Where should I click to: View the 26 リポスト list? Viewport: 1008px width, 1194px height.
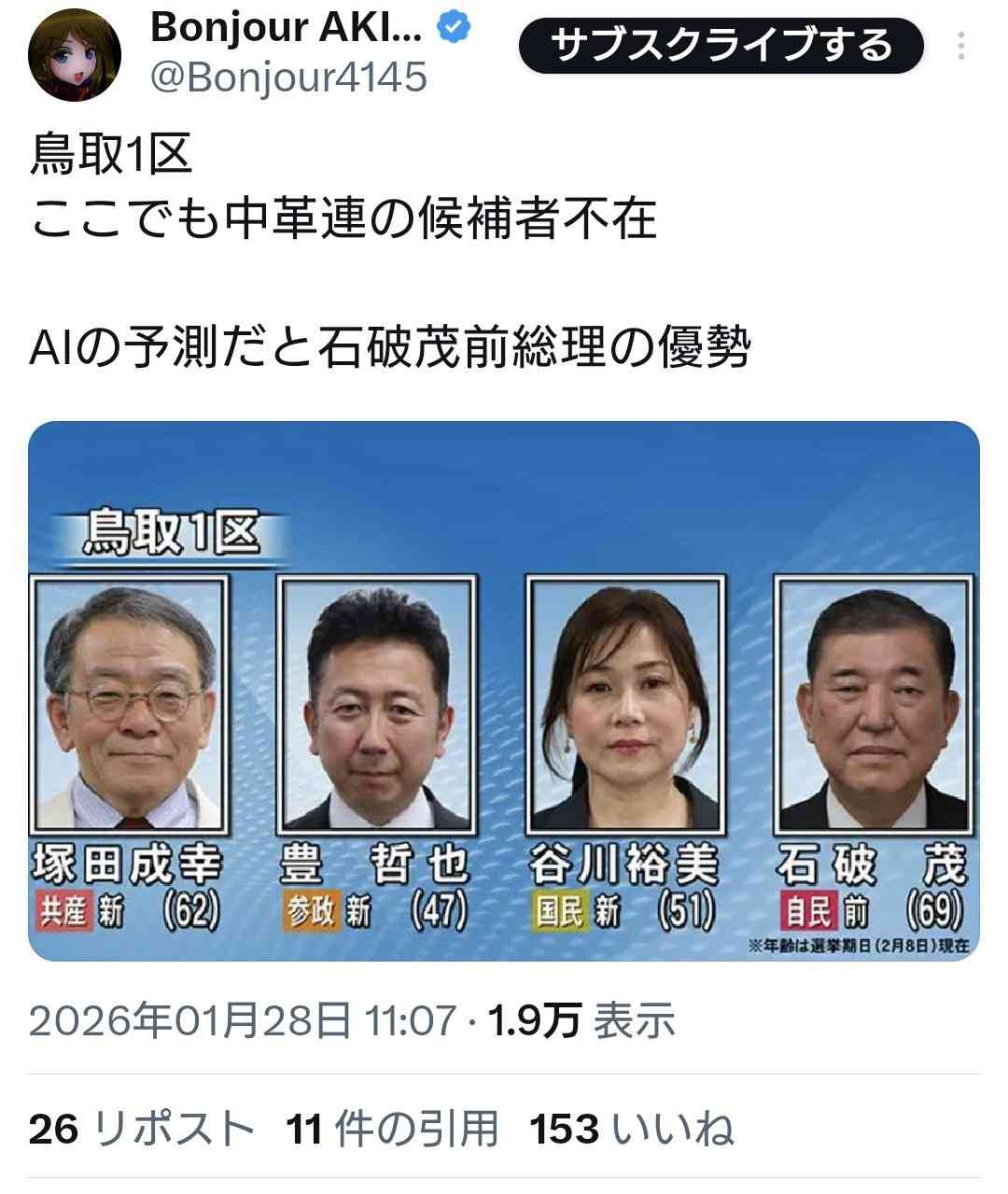tap(141, 1129)
